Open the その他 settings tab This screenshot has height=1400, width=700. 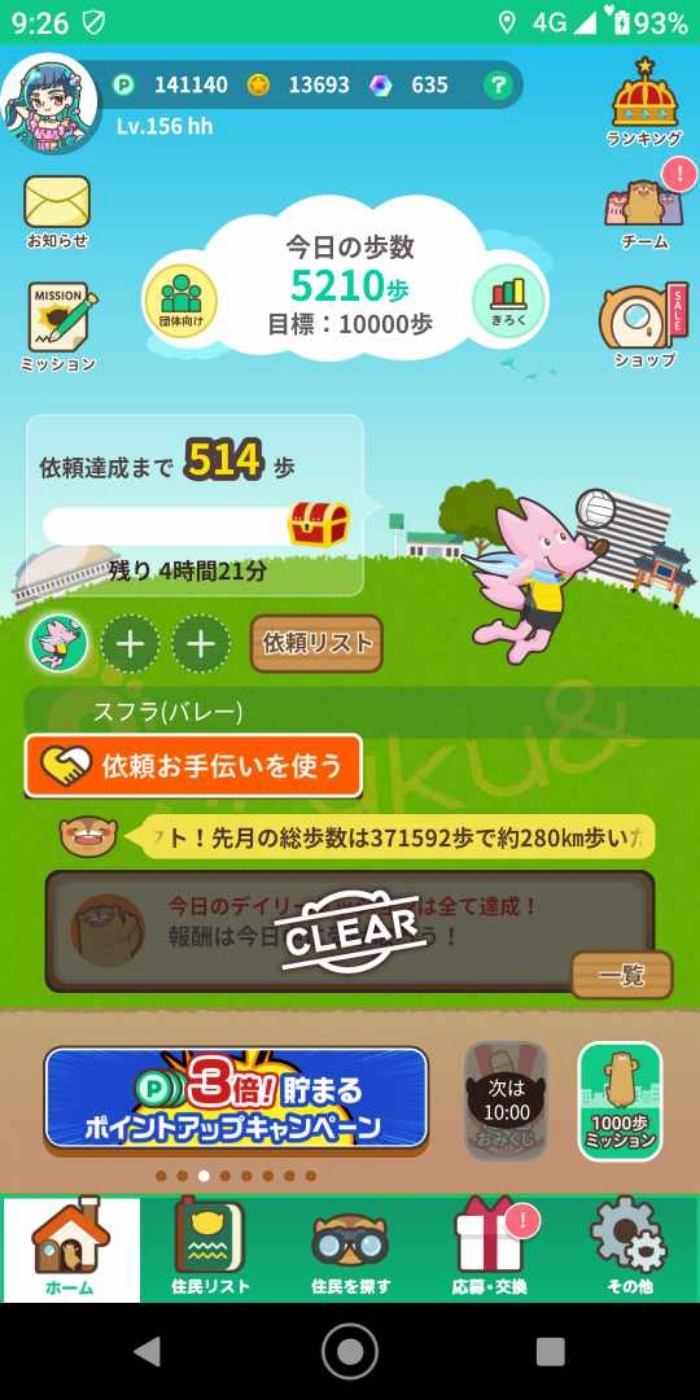tap(629, 1248)
